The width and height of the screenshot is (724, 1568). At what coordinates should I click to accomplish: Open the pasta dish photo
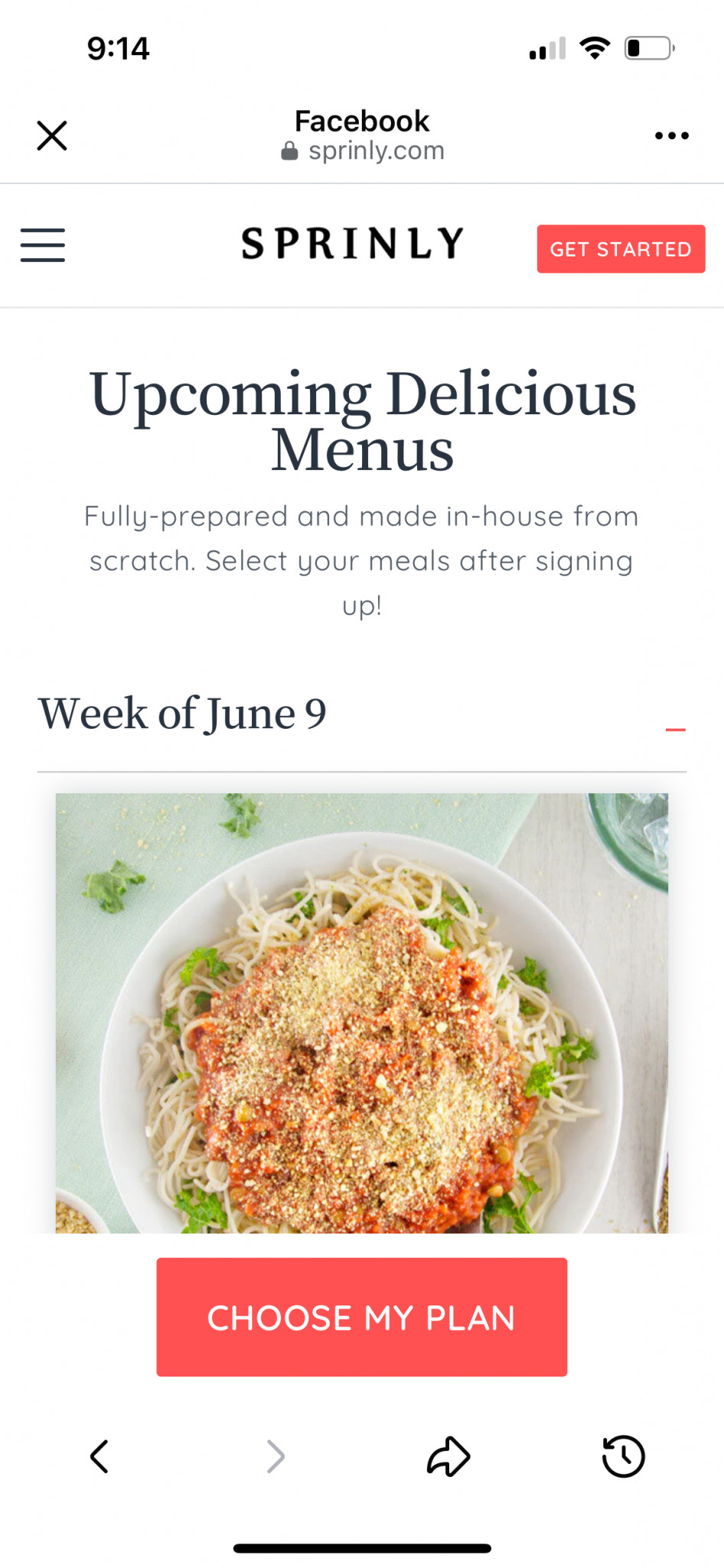point(361,1012)
